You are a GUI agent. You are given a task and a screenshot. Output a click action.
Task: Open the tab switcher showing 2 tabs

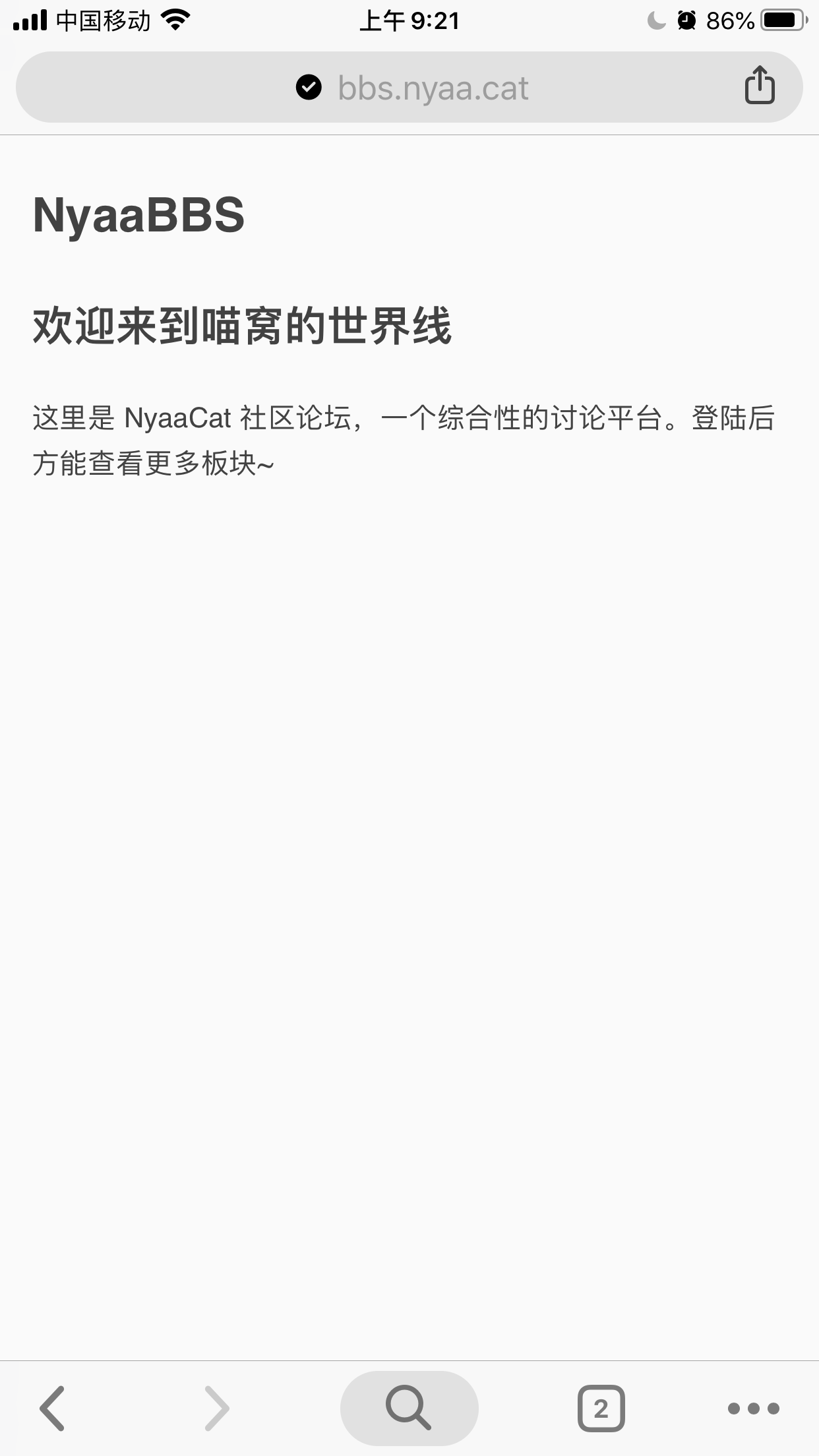601,1409
